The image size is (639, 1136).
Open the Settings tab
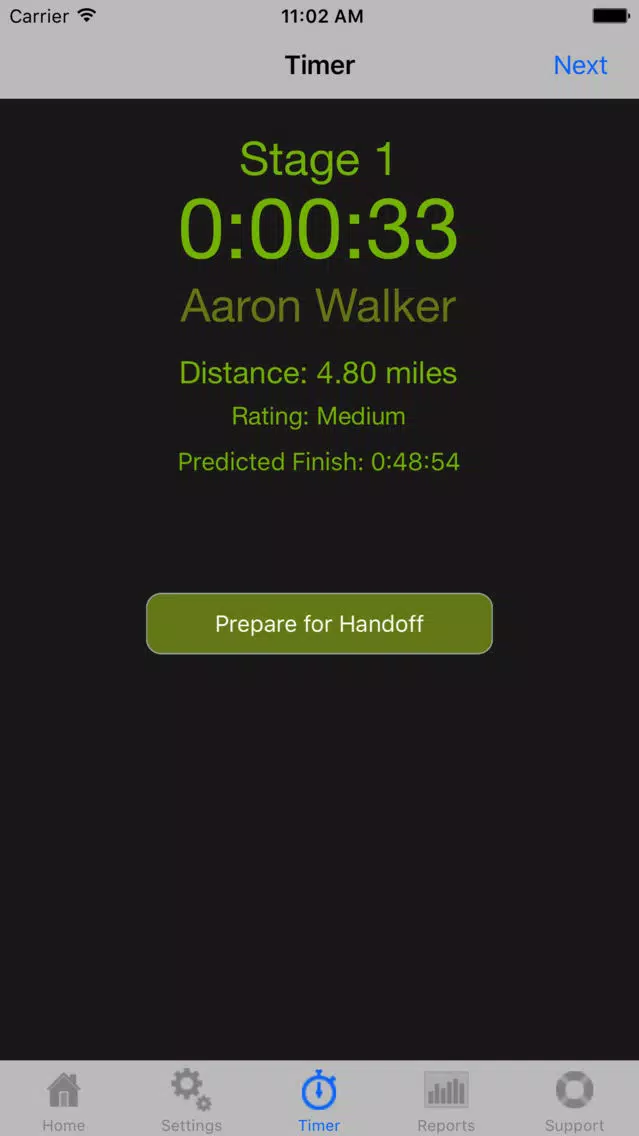[191, 1100]
